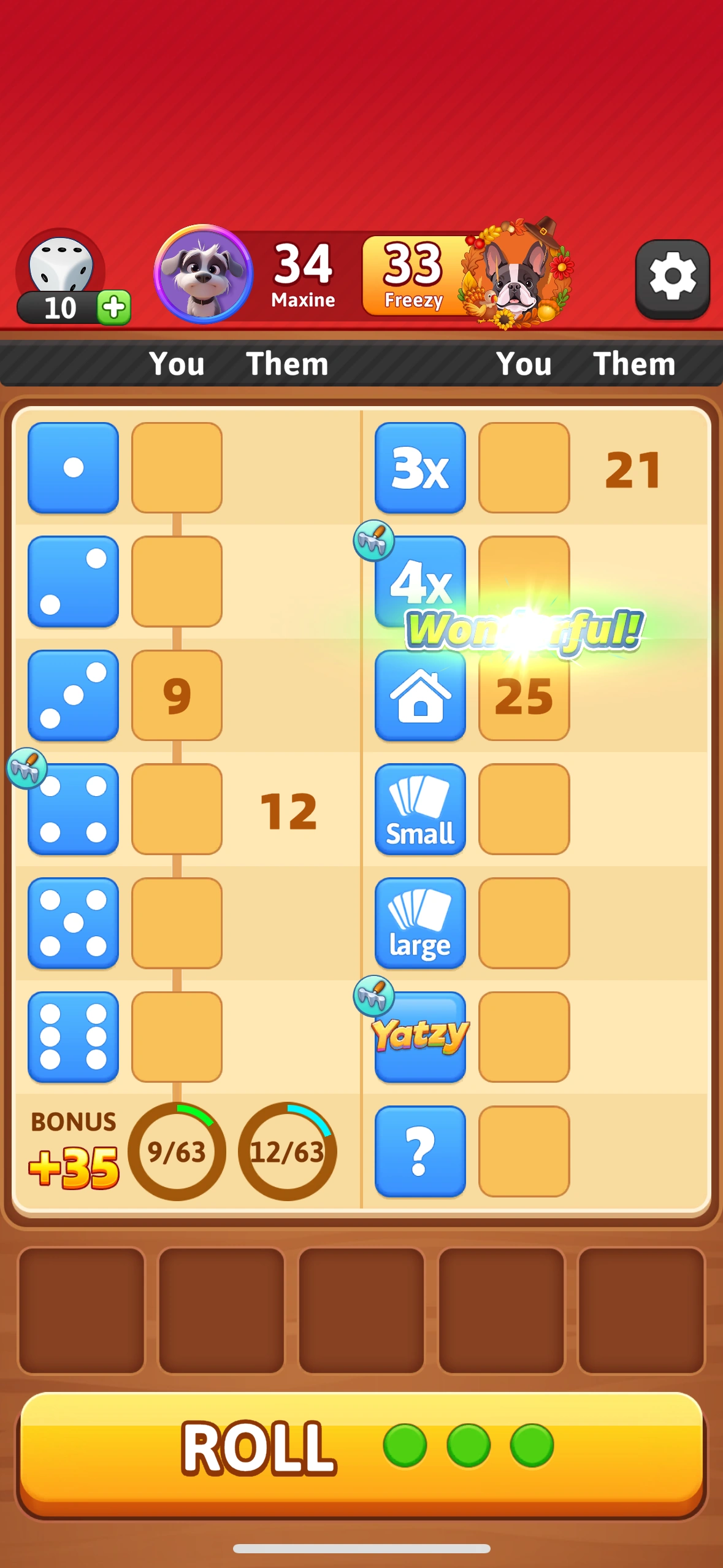Select your score cell for twos
Viewport: 723px width, 1568px height.
tap(177, 582)
